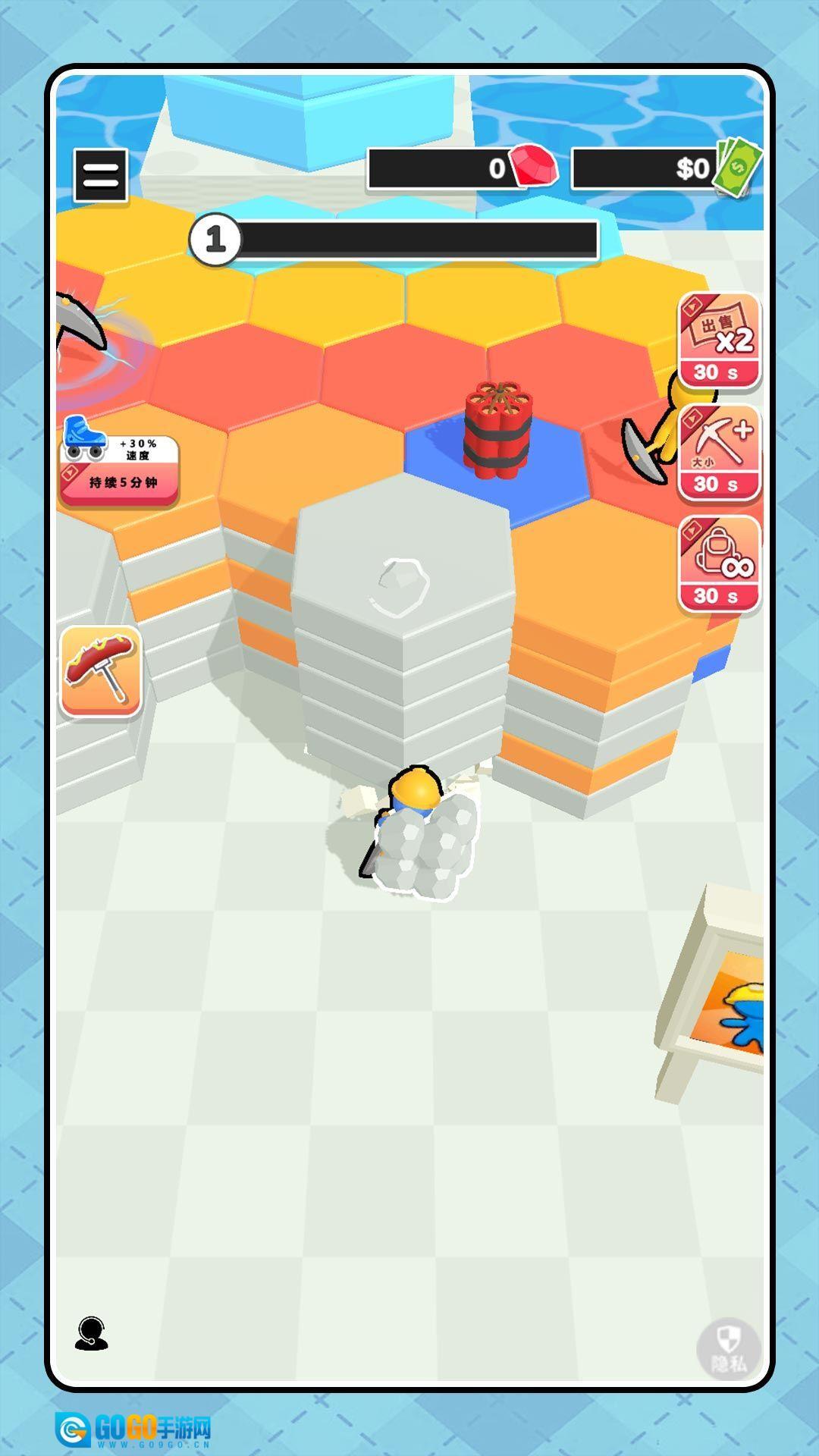Activate the bigger pickaxe boost
This screenshot has height=1456, width=819.
[x=719, y=453]
